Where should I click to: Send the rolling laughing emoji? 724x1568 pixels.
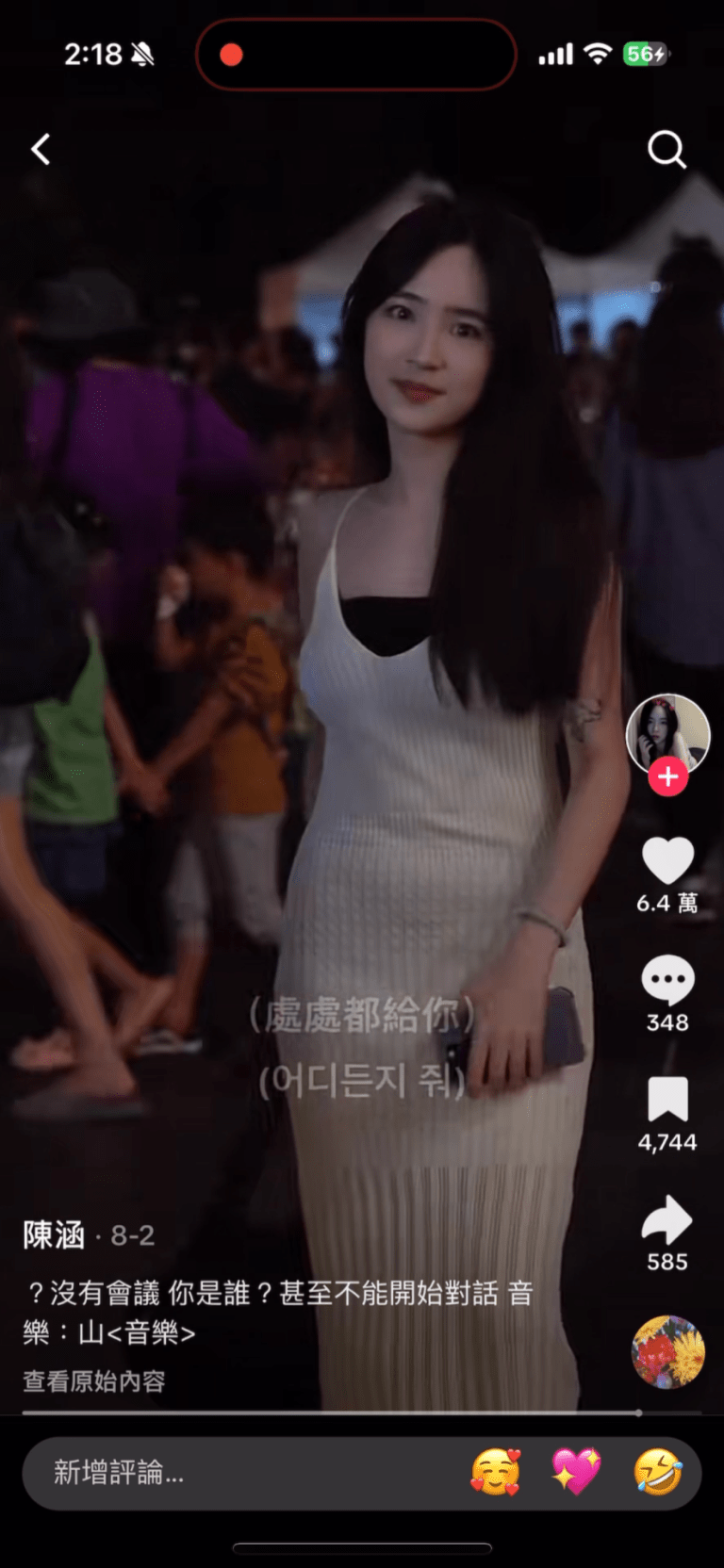click(657, 1472)
